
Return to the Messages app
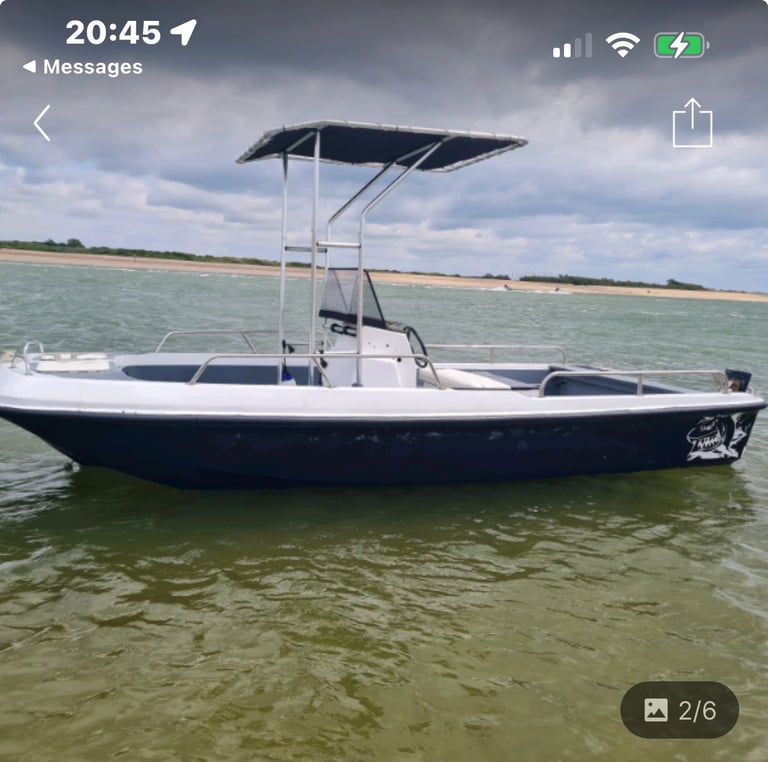pyautogui.click(x=83, y=67)
